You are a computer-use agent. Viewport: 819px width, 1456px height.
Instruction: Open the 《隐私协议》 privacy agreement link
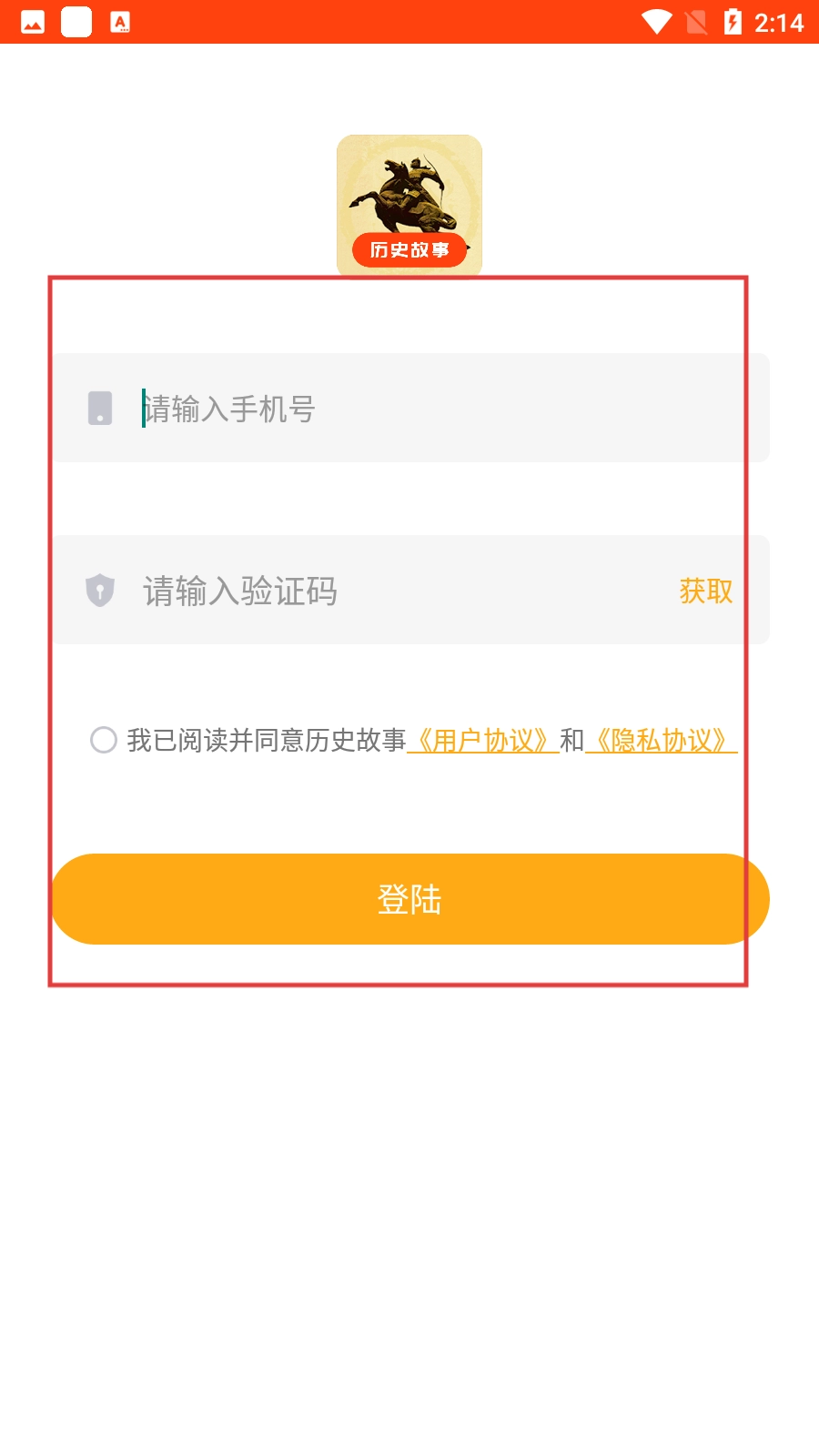point(661,741)
